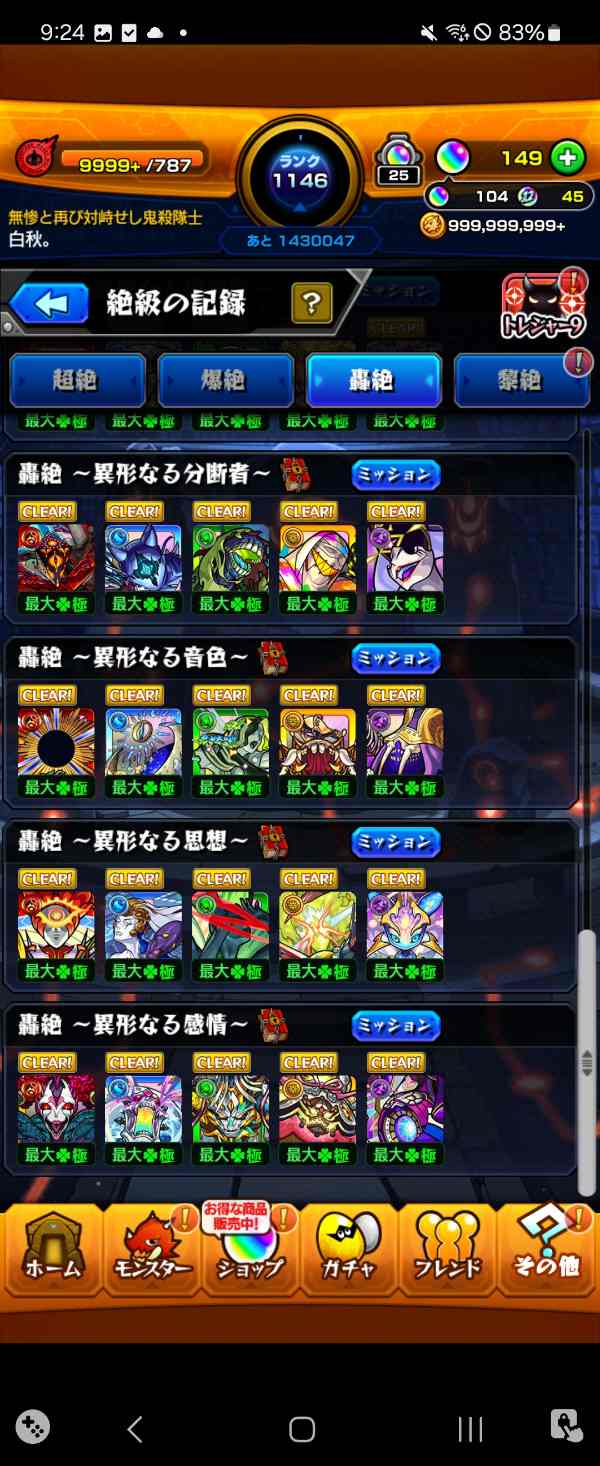The width and height of the screenshot is (600, 1466).
Task: Open the ショップ tab
Action: click(250, 1250)
